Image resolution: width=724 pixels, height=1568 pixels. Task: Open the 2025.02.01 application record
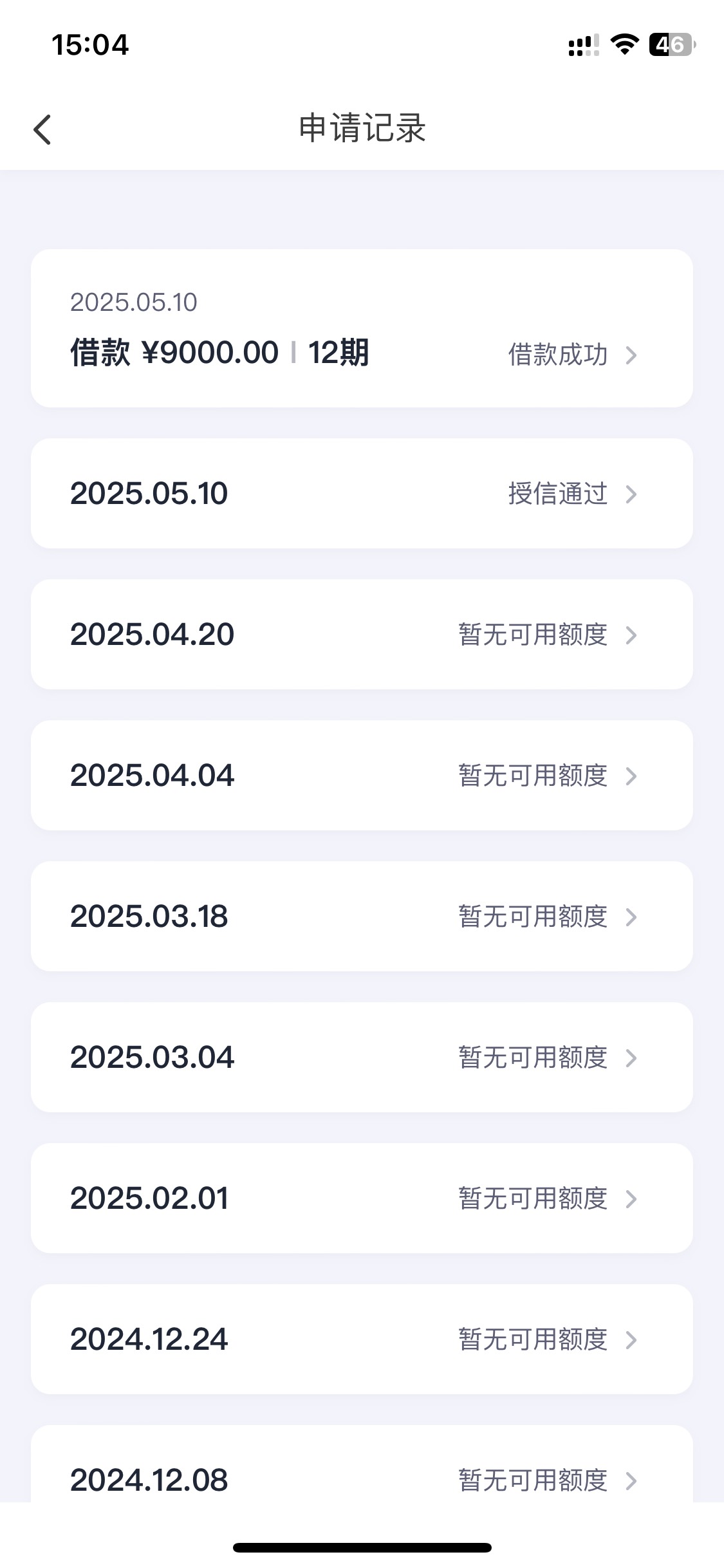tap(362, 1199)
